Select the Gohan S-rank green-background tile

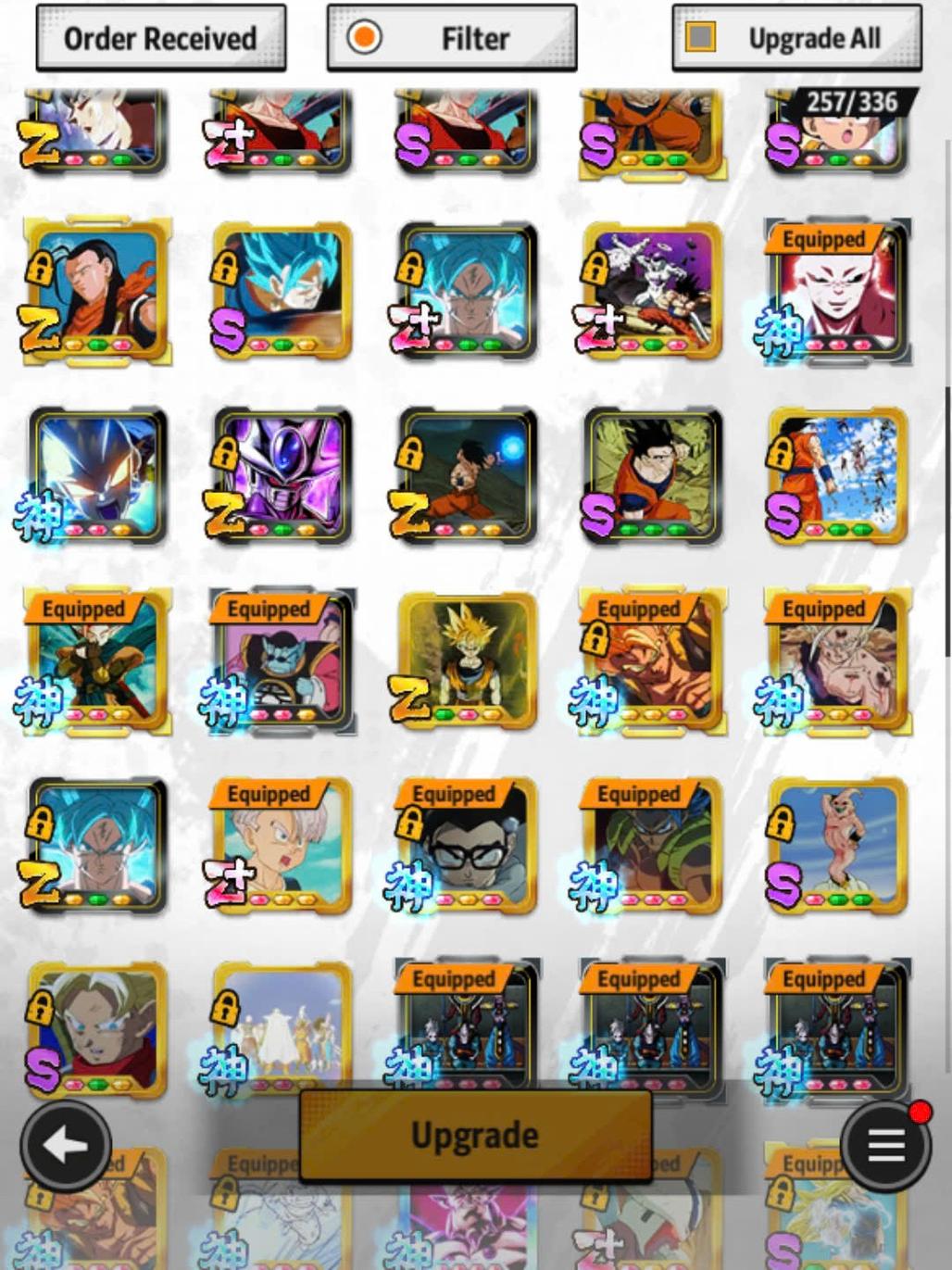tap(653, 476)
